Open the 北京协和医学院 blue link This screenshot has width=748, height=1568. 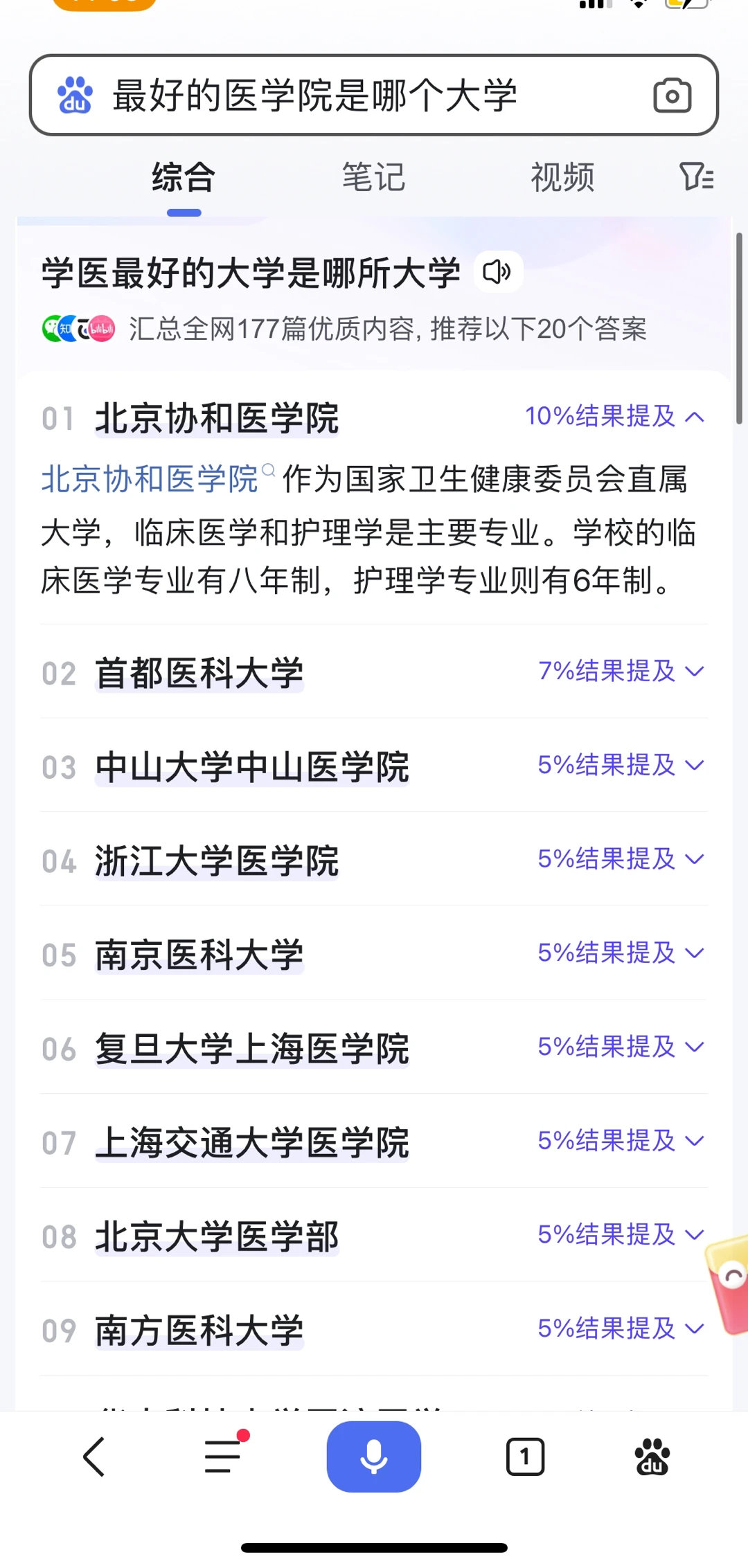point(150,479)
